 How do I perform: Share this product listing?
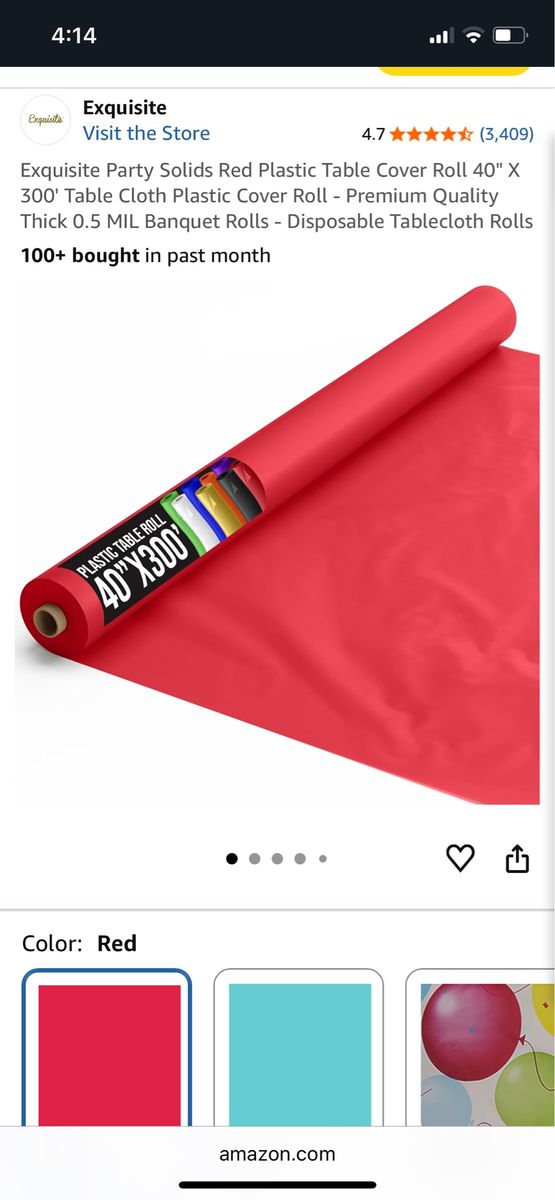click(x=516, y=857)
